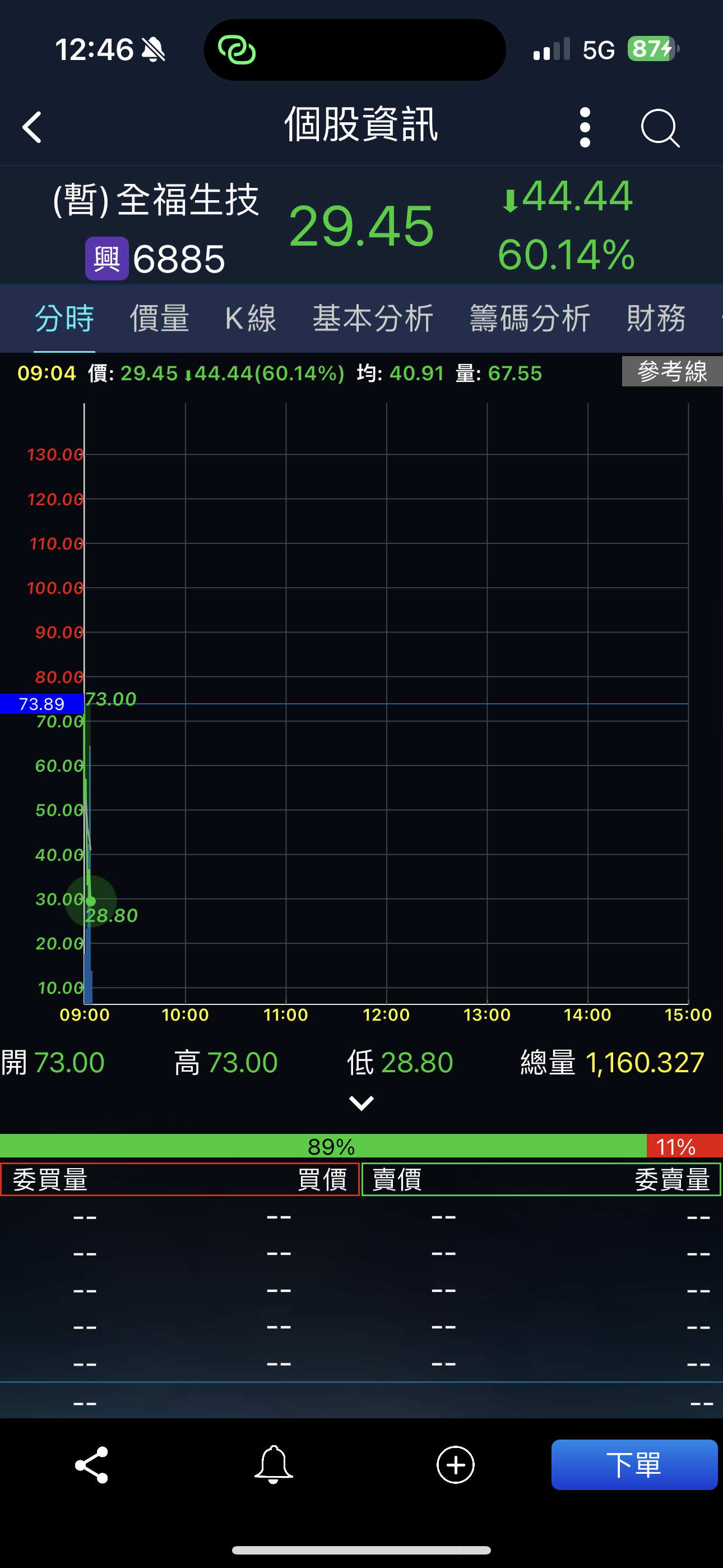Viewport: 723px width, 1568px height.
Task: Open the three-dot overflow menu
Action: tap(585, 127)
